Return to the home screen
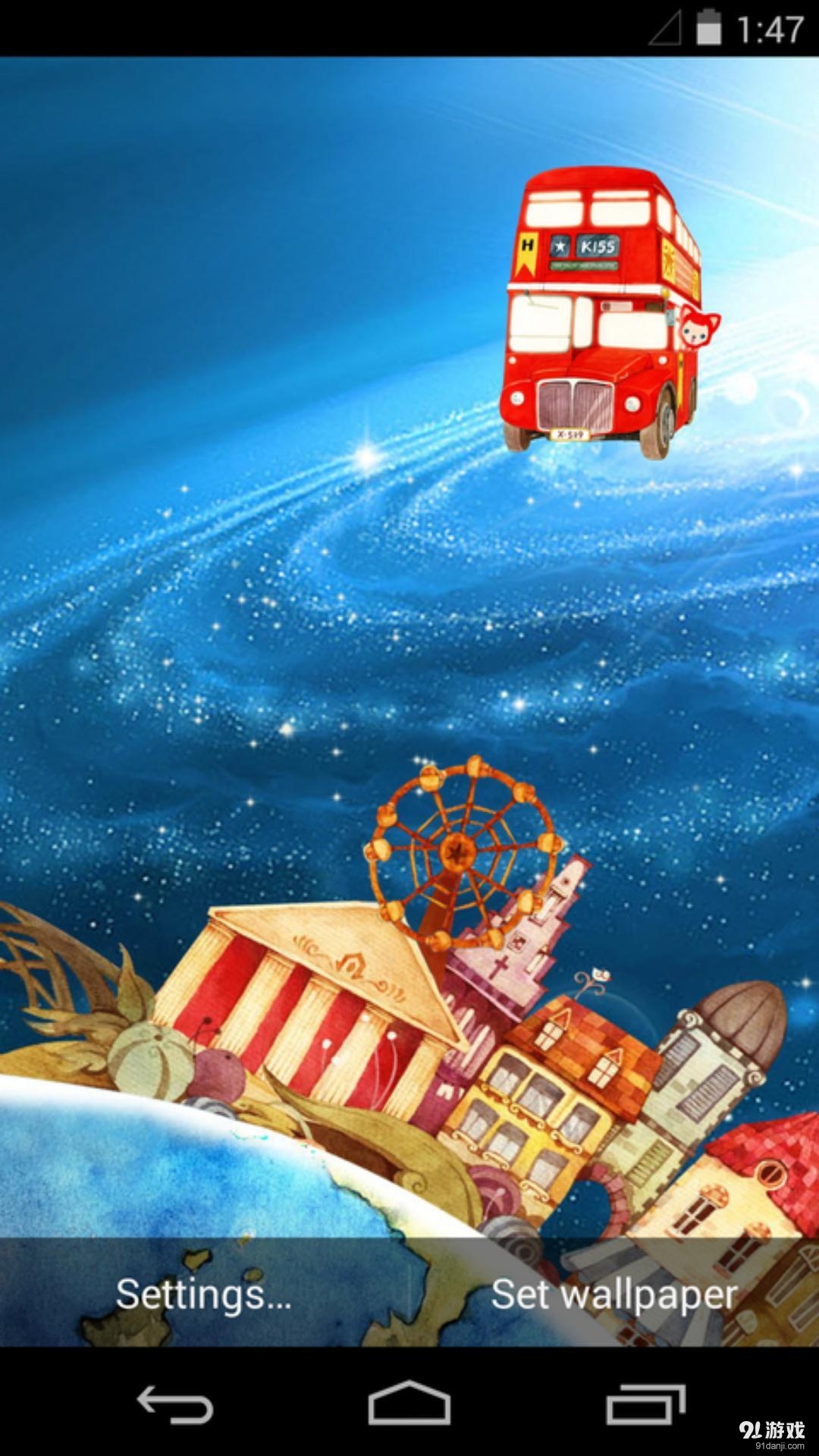This screenshot has width=819, height=1456. [409, 1404]
